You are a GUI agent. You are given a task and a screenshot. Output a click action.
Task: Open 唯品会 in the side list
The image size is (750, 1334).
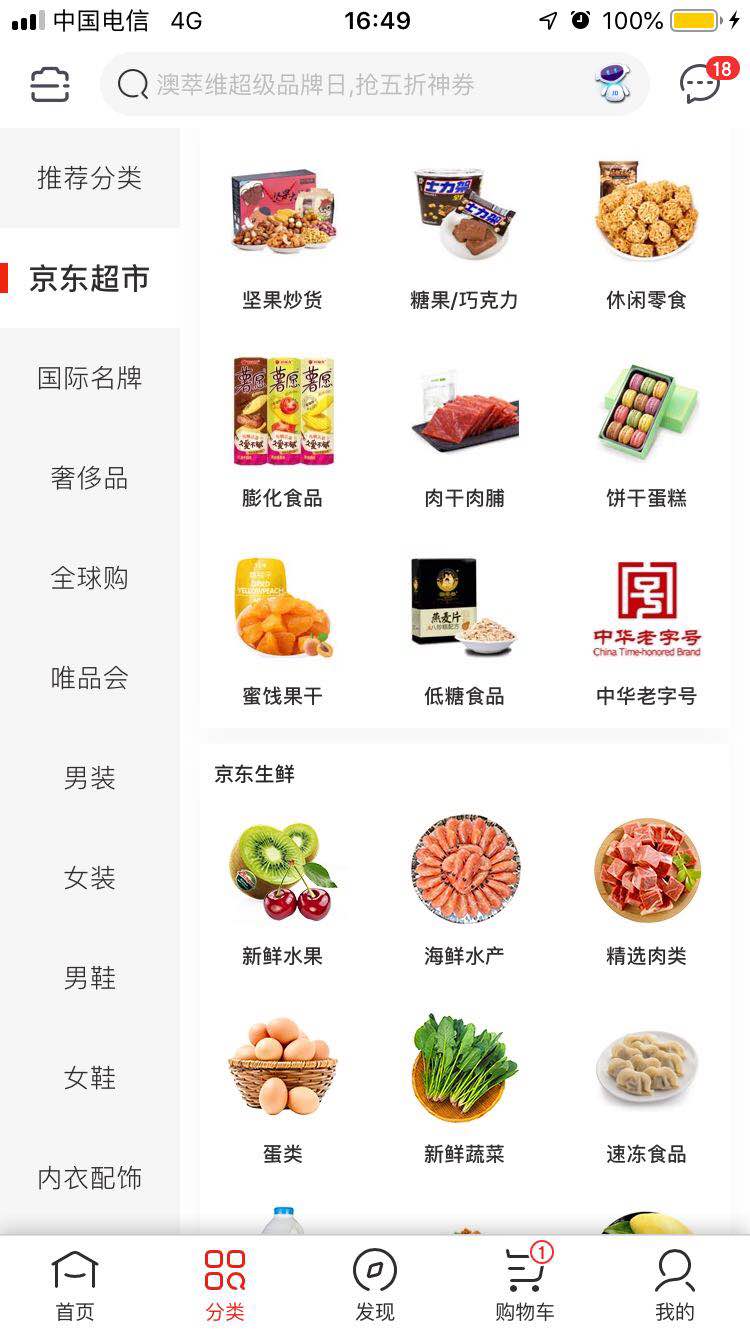[90, 678]
